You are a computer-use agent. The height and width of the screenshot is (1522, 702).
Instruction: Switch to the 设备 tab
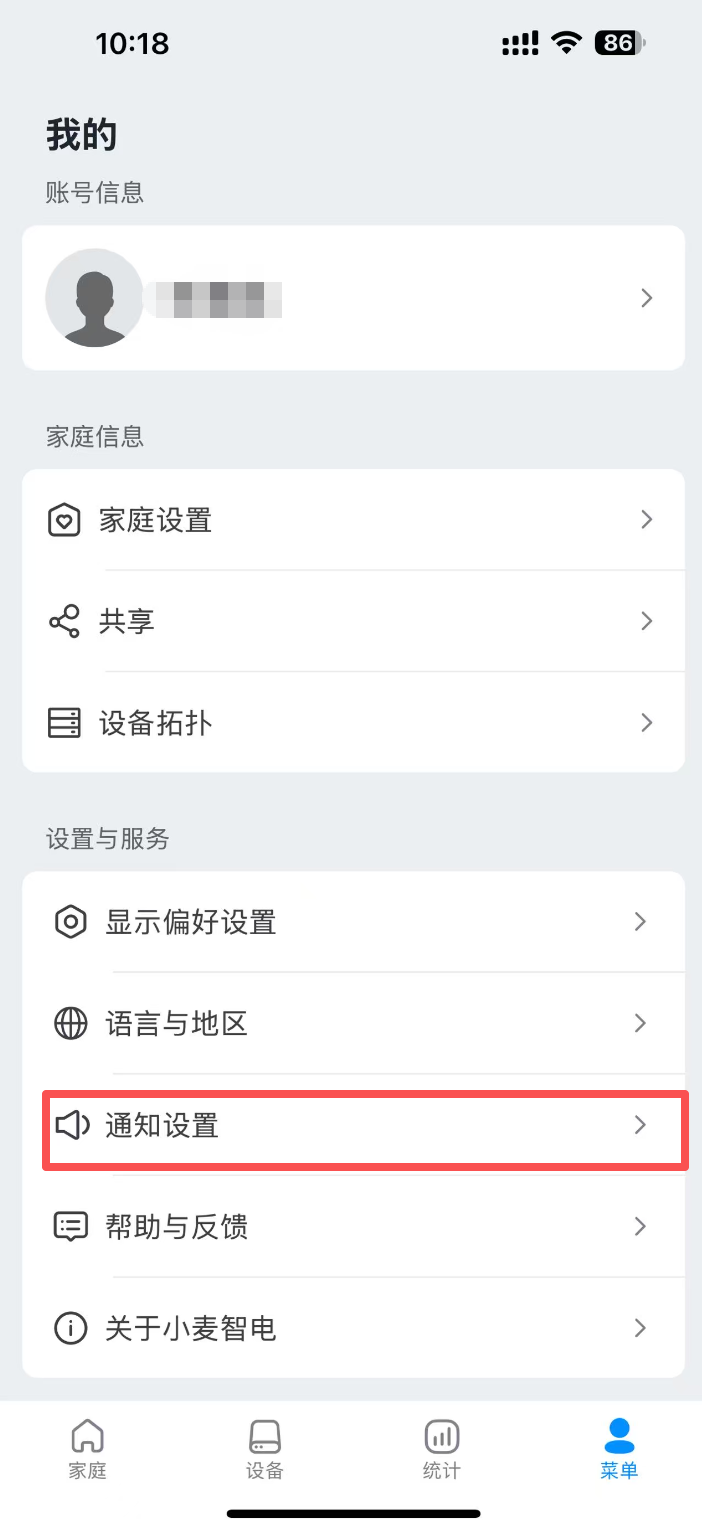(265, 1450)
